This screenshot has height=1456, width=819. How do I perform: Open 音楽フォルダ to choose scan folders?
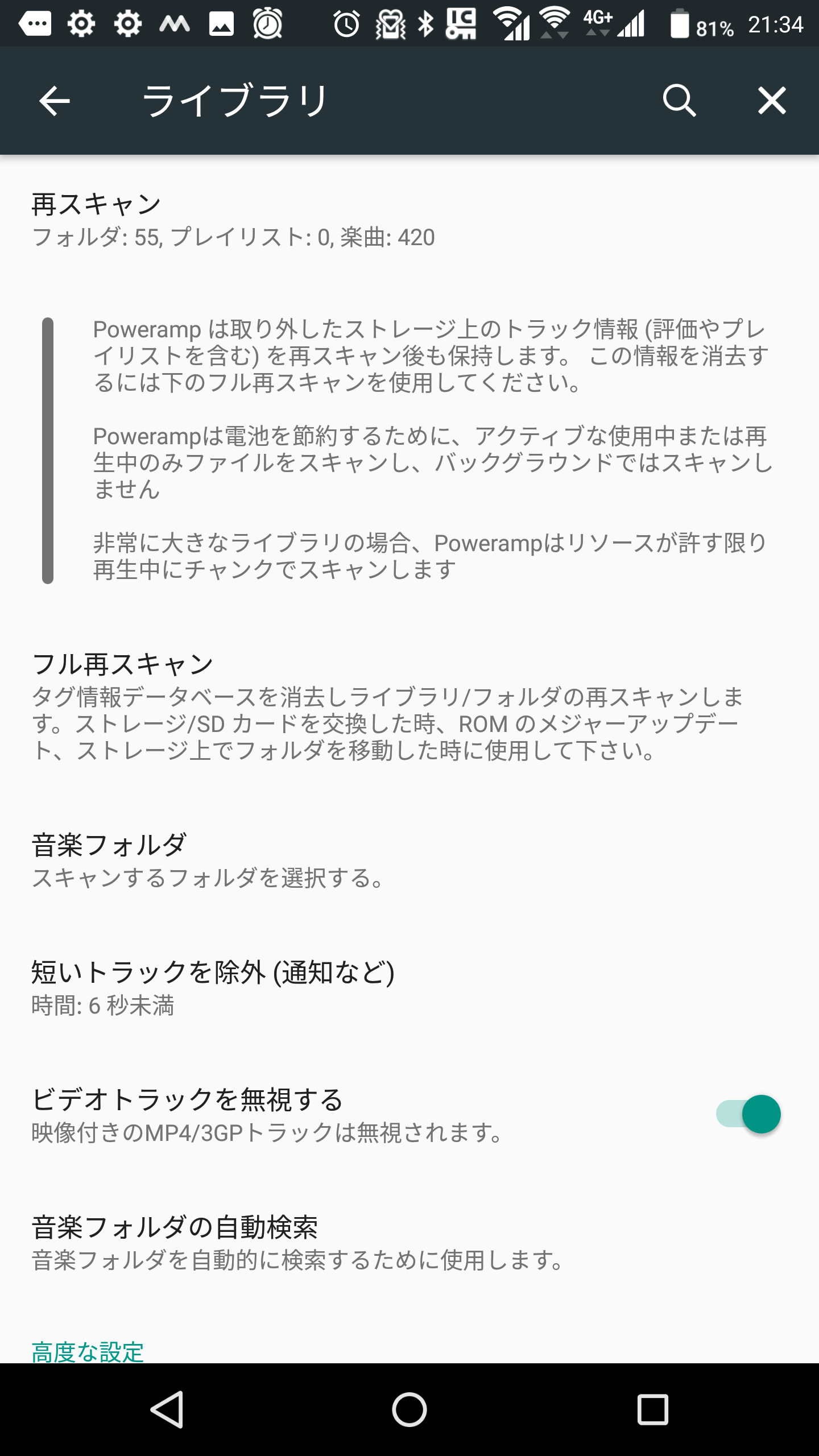click(x=208, y=861)
